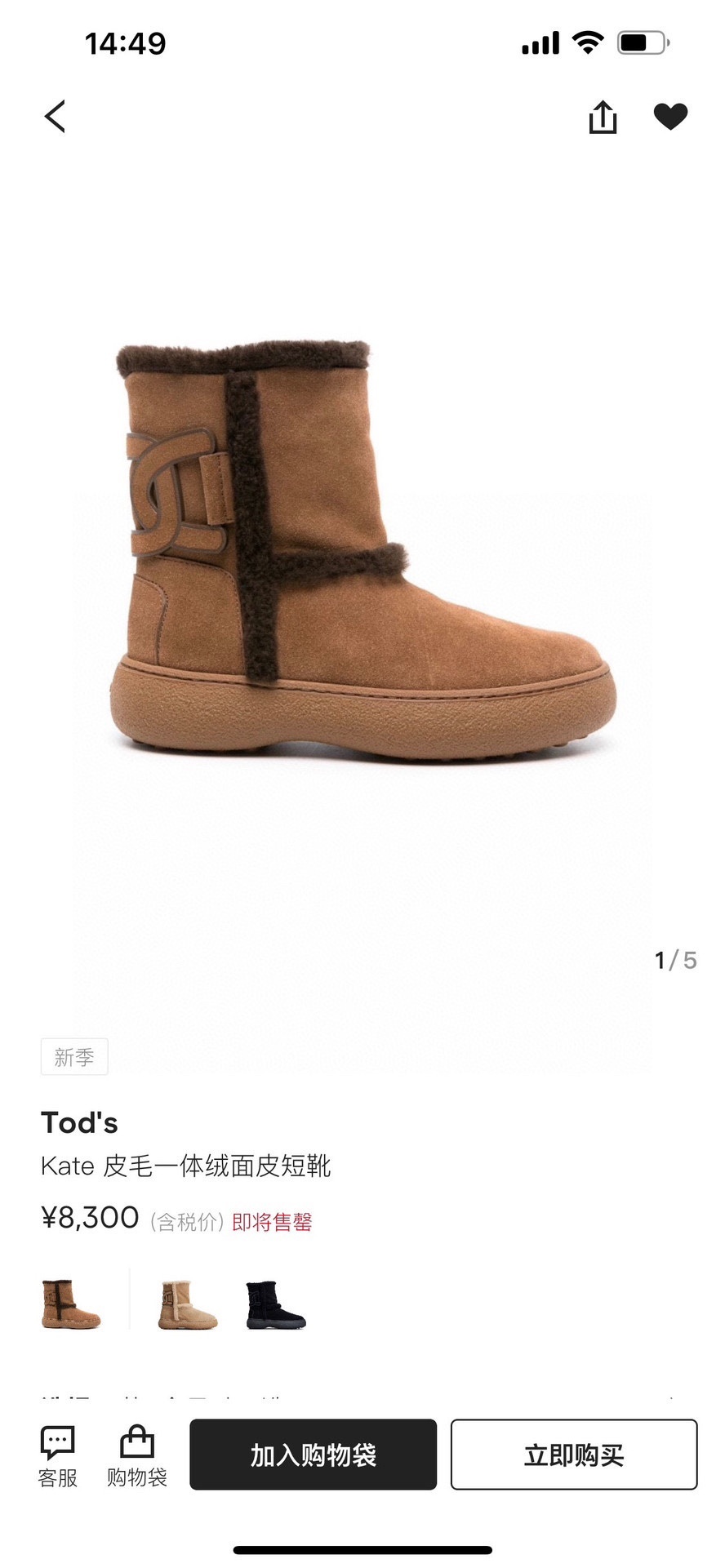Select the beige boot color variant
Screen dimensions: 725x1568
188,1304
